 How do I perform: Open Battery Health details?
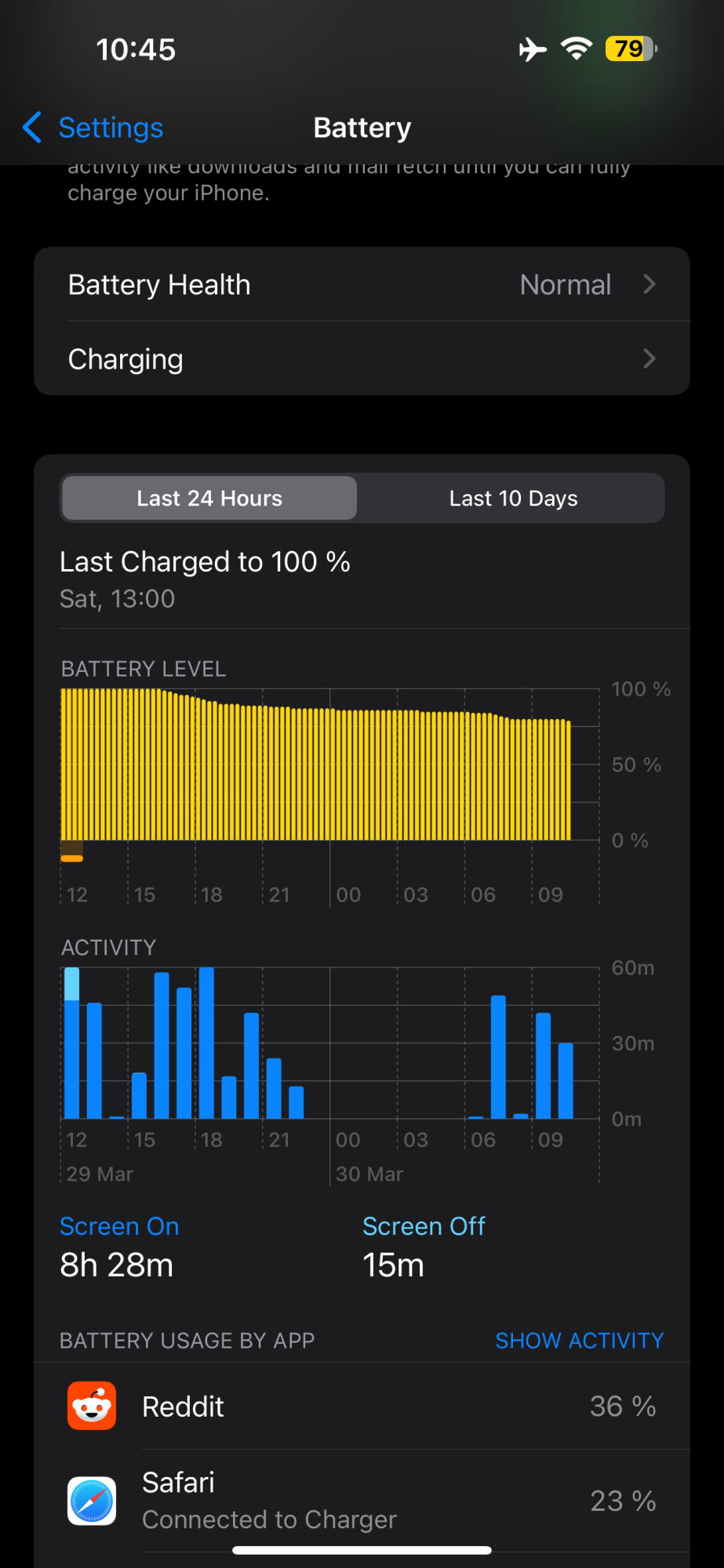(x=362, y=285)
